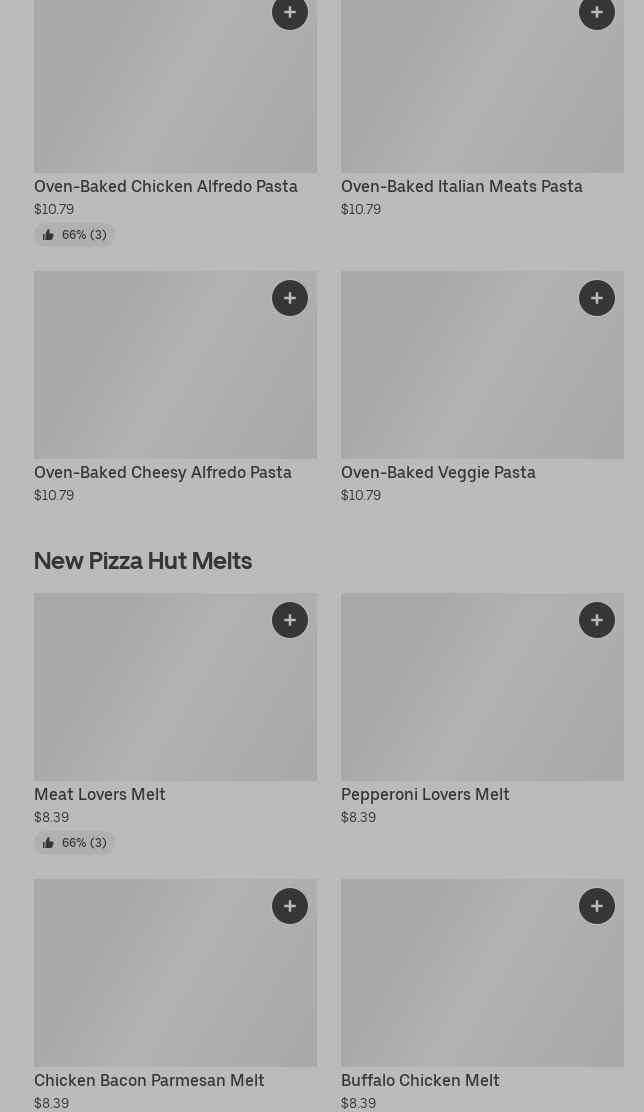644x1112 pixels.
Task: Add Meat Lovers Melt to cart
Action: click(x=290, y=620)
